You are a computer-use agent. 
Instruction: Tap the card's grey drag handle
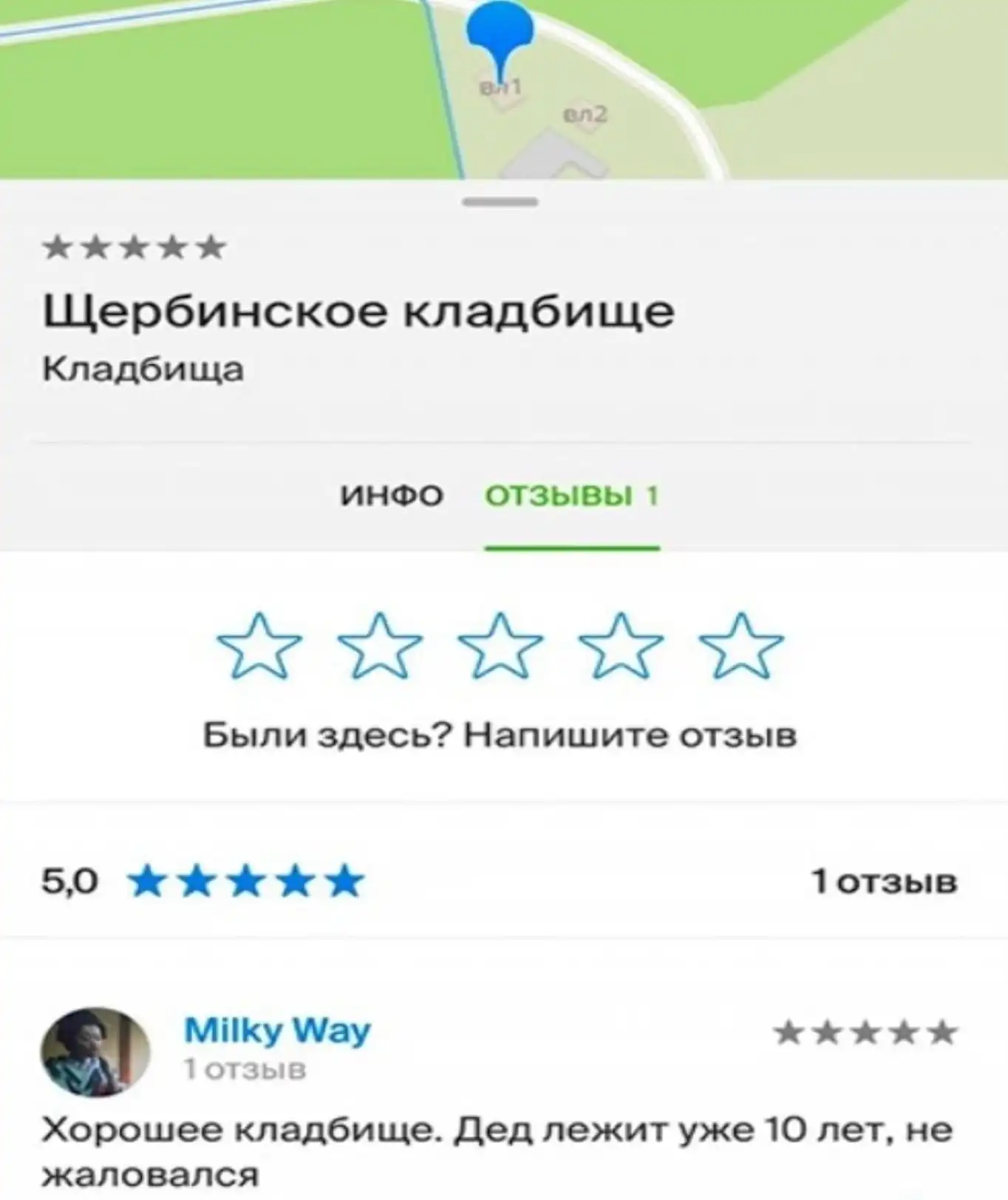pyautogui.click(x=500, y=202)
